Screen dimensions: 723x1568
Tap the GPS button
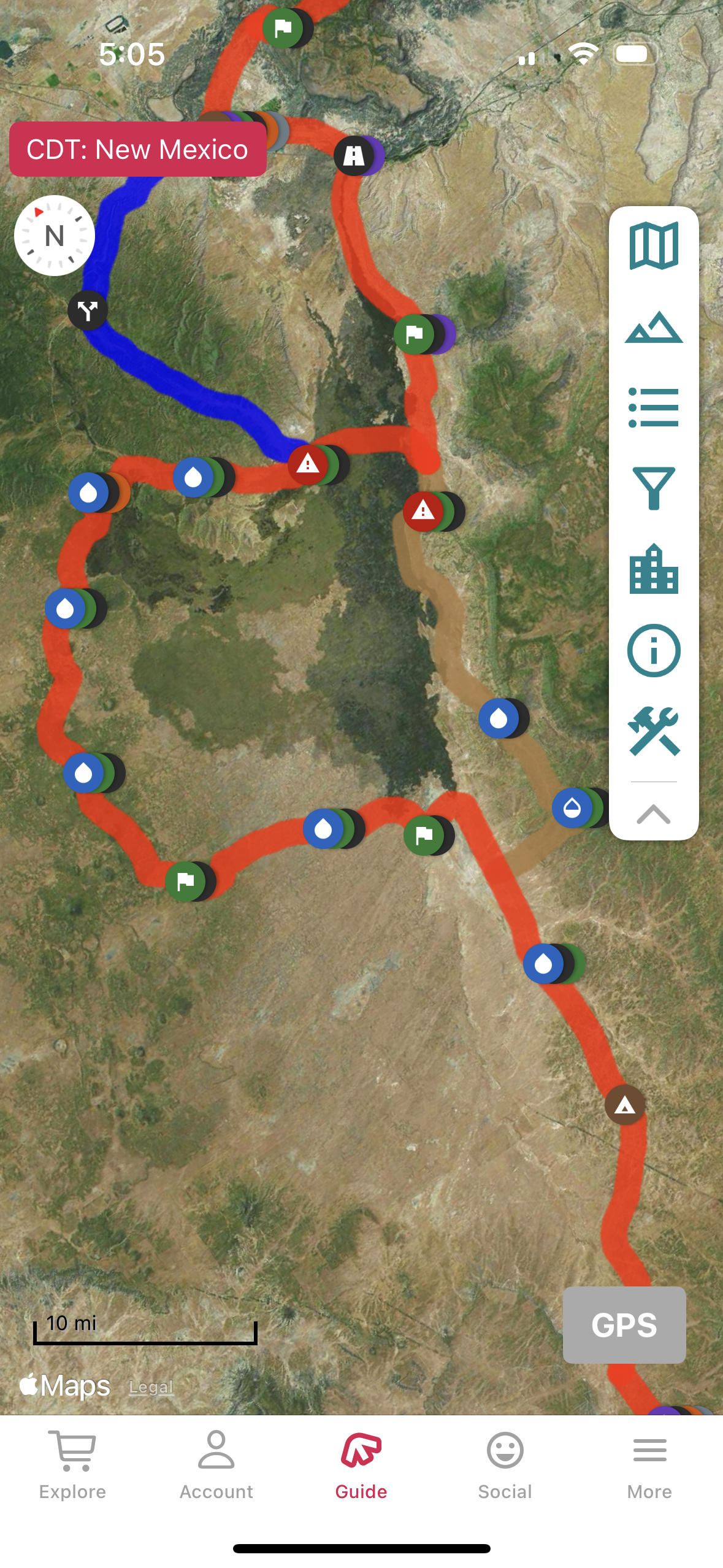624,1325
